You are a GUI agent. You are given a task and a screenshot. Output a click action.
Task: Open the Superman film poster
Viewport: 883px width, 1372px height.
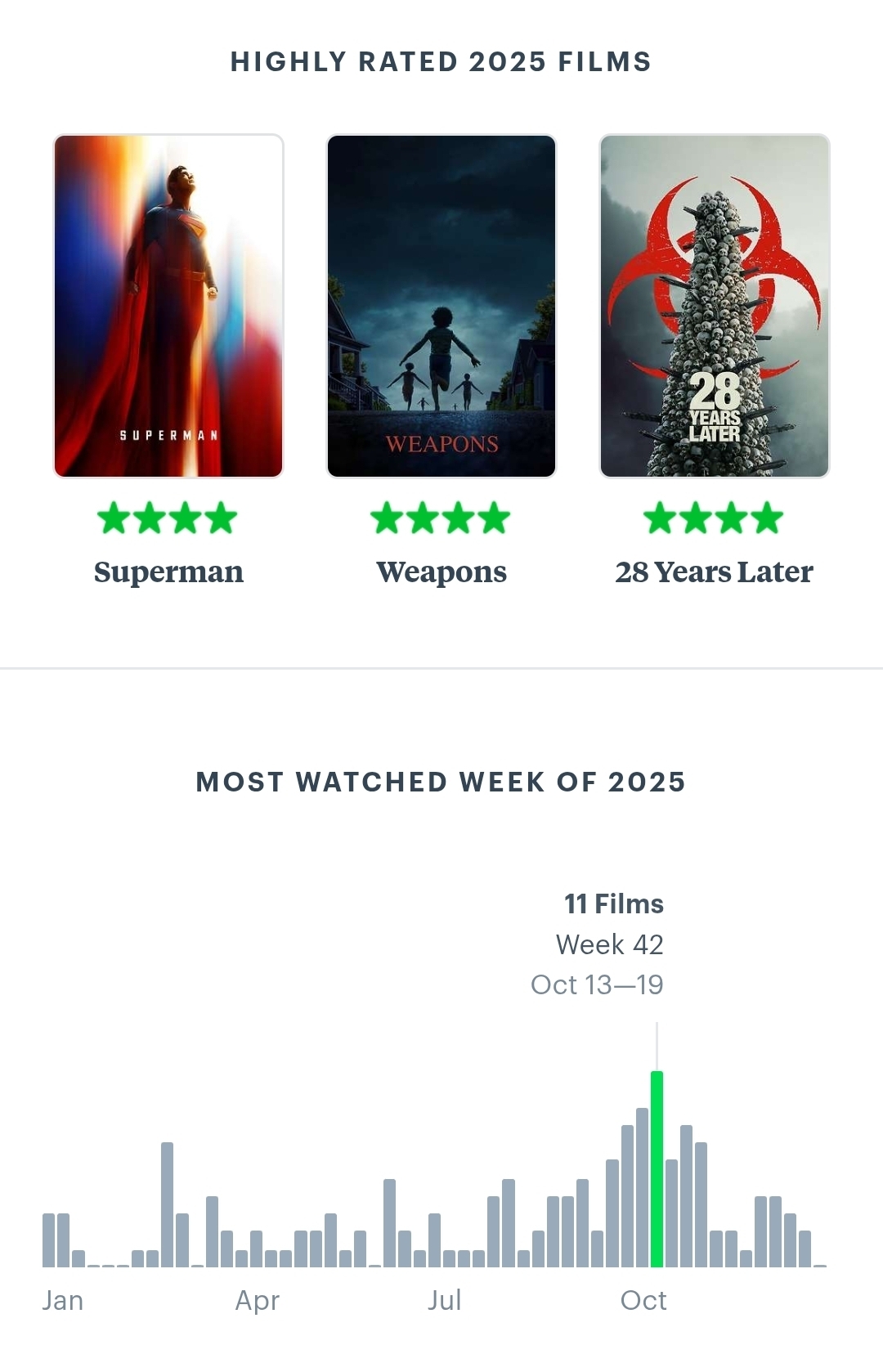[168, 306]
